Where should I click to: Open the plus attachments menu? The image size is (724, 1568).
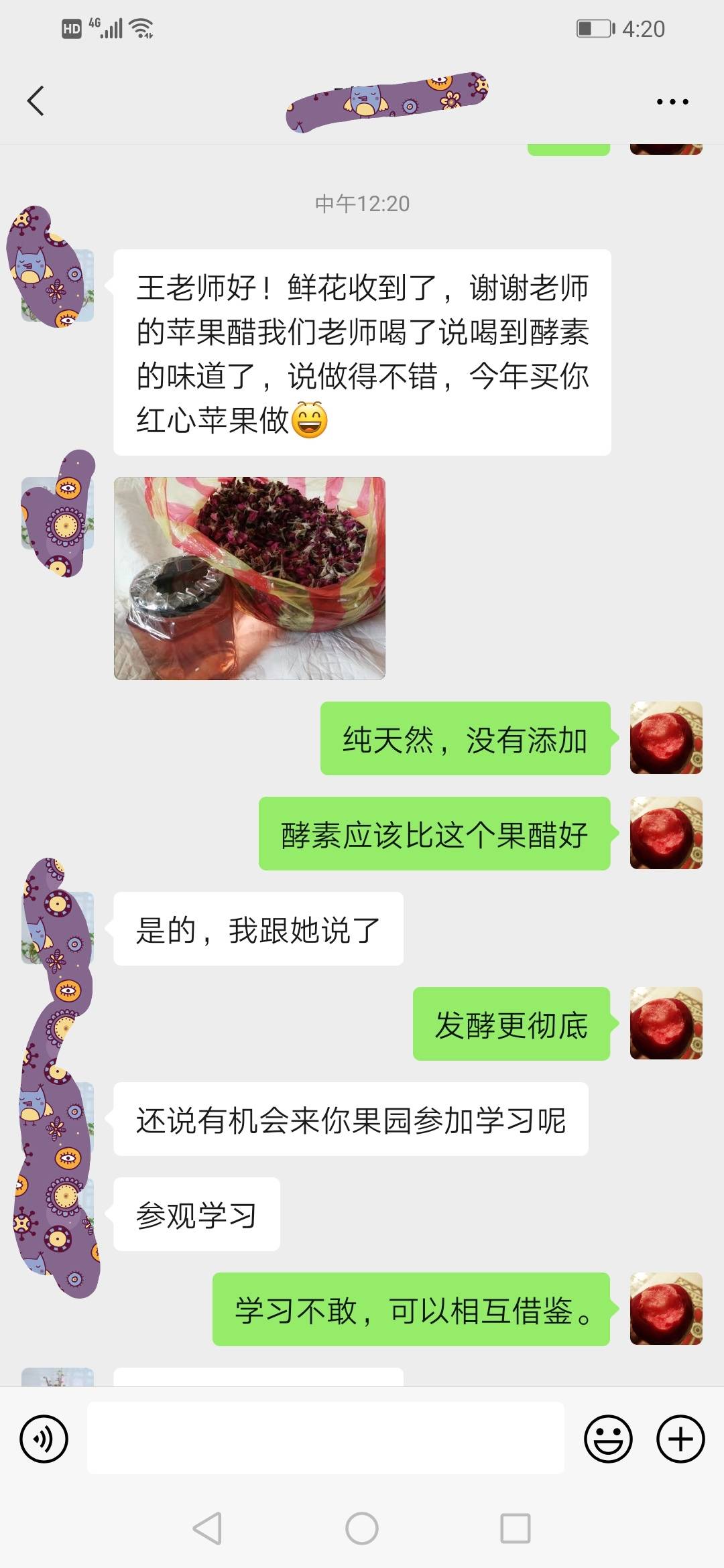coord(680,1439)
